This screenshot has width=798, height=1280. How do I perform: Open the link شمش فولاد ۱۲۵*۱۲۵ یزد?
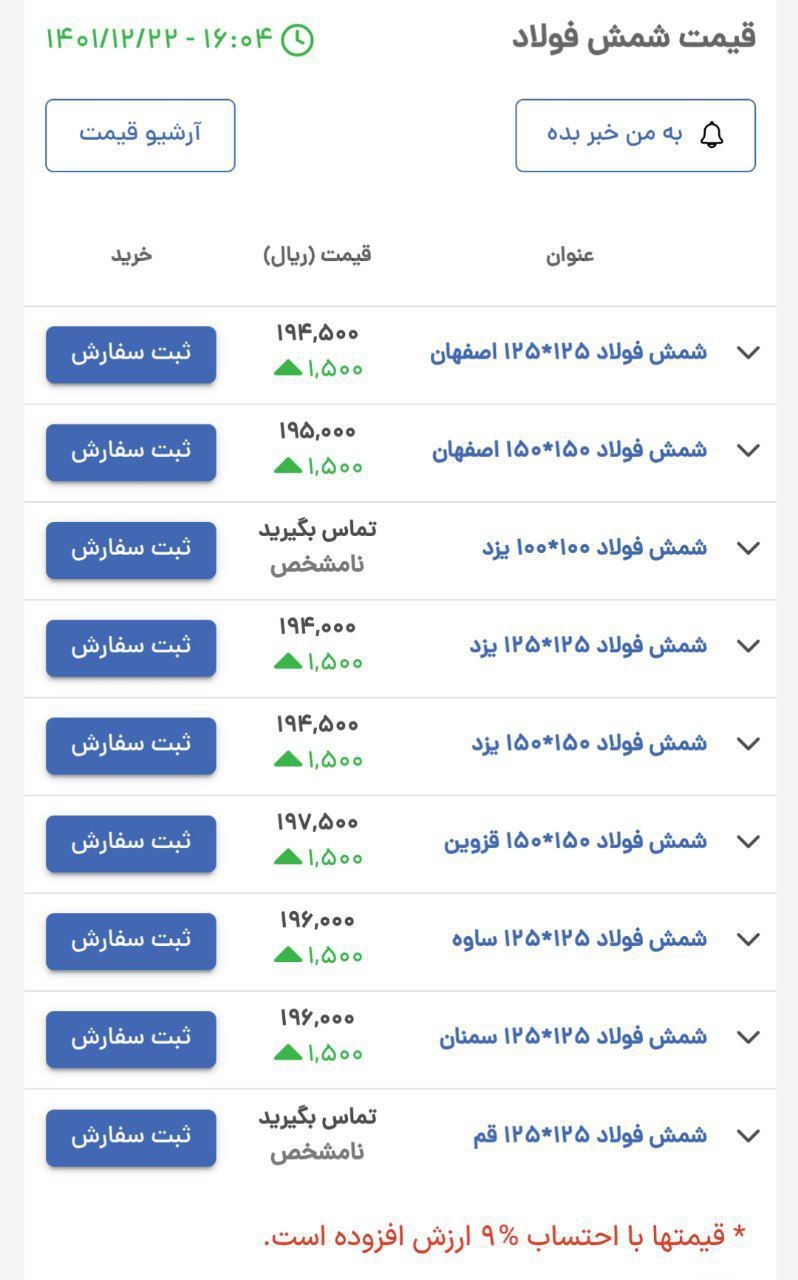pos(588,646)
